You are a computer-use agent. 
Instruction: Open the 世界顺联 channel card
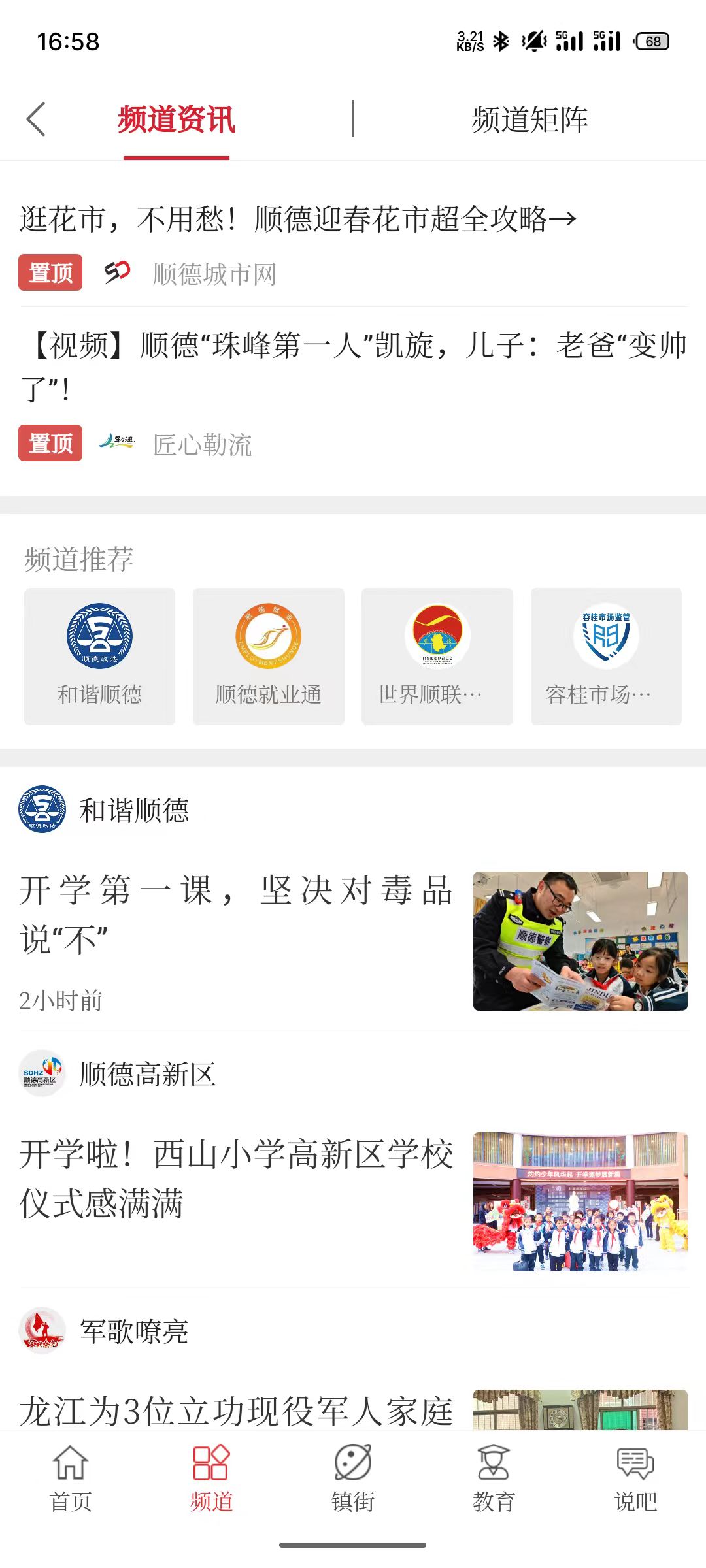437,656
